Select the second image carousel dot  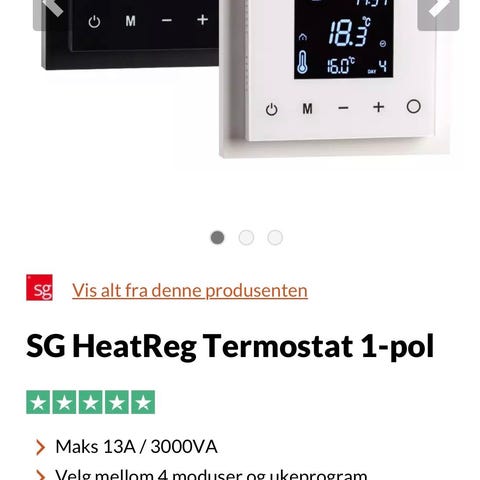click(246, 238)
